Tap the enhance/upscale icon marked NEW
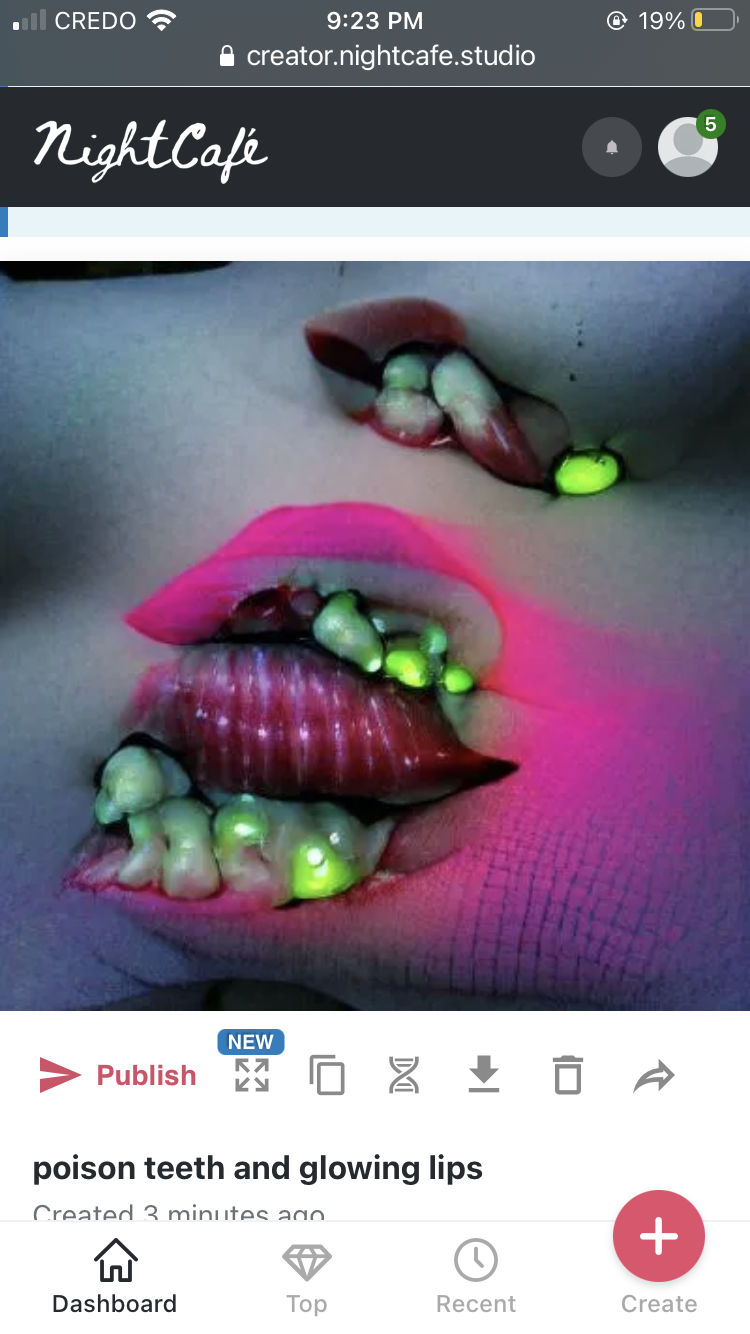750x1334 pixels. point(252,1075)
